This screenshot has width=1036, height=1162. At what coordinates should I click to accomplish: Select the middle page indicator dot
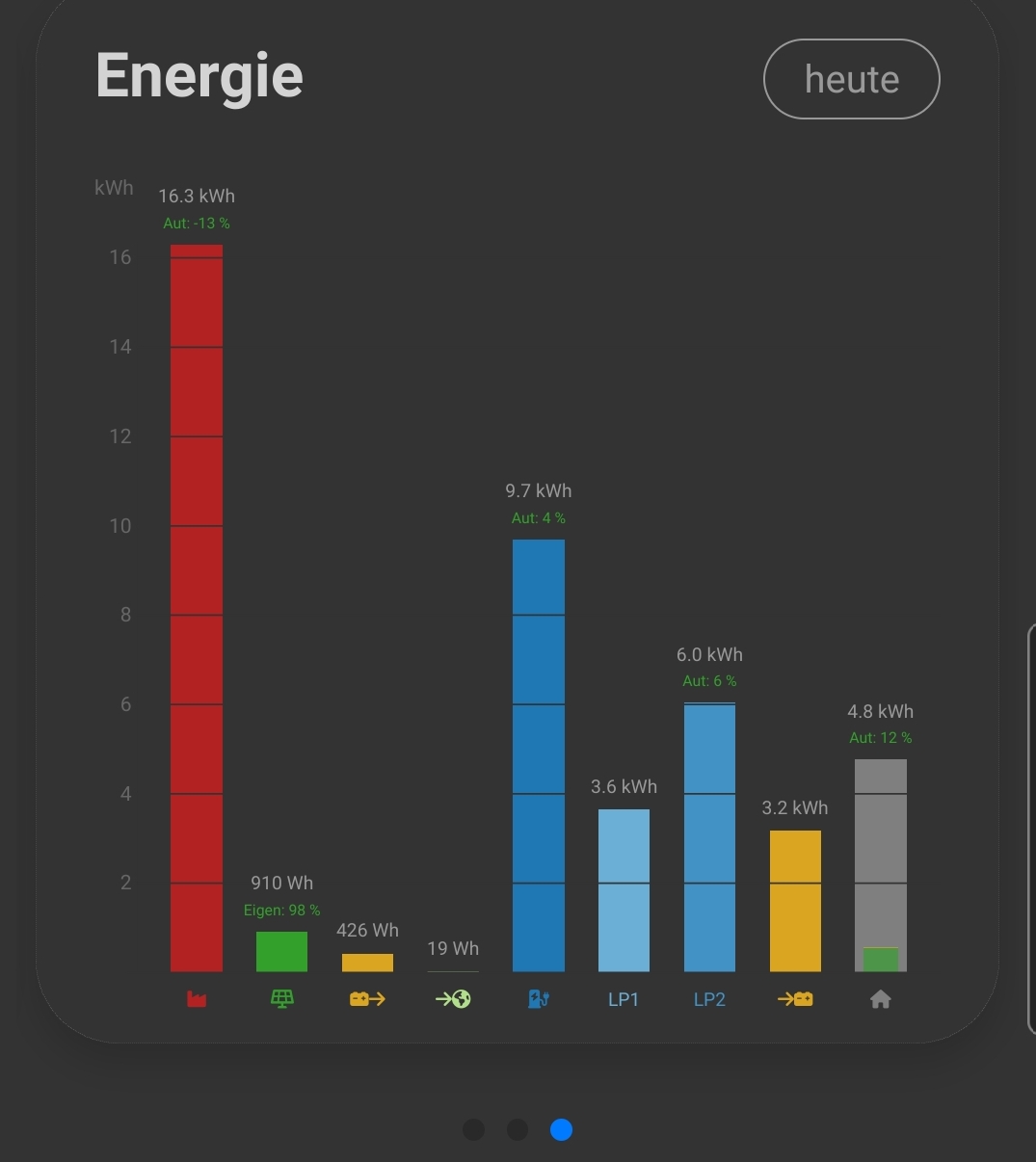pyautogui.click(x=518, y=1129)
